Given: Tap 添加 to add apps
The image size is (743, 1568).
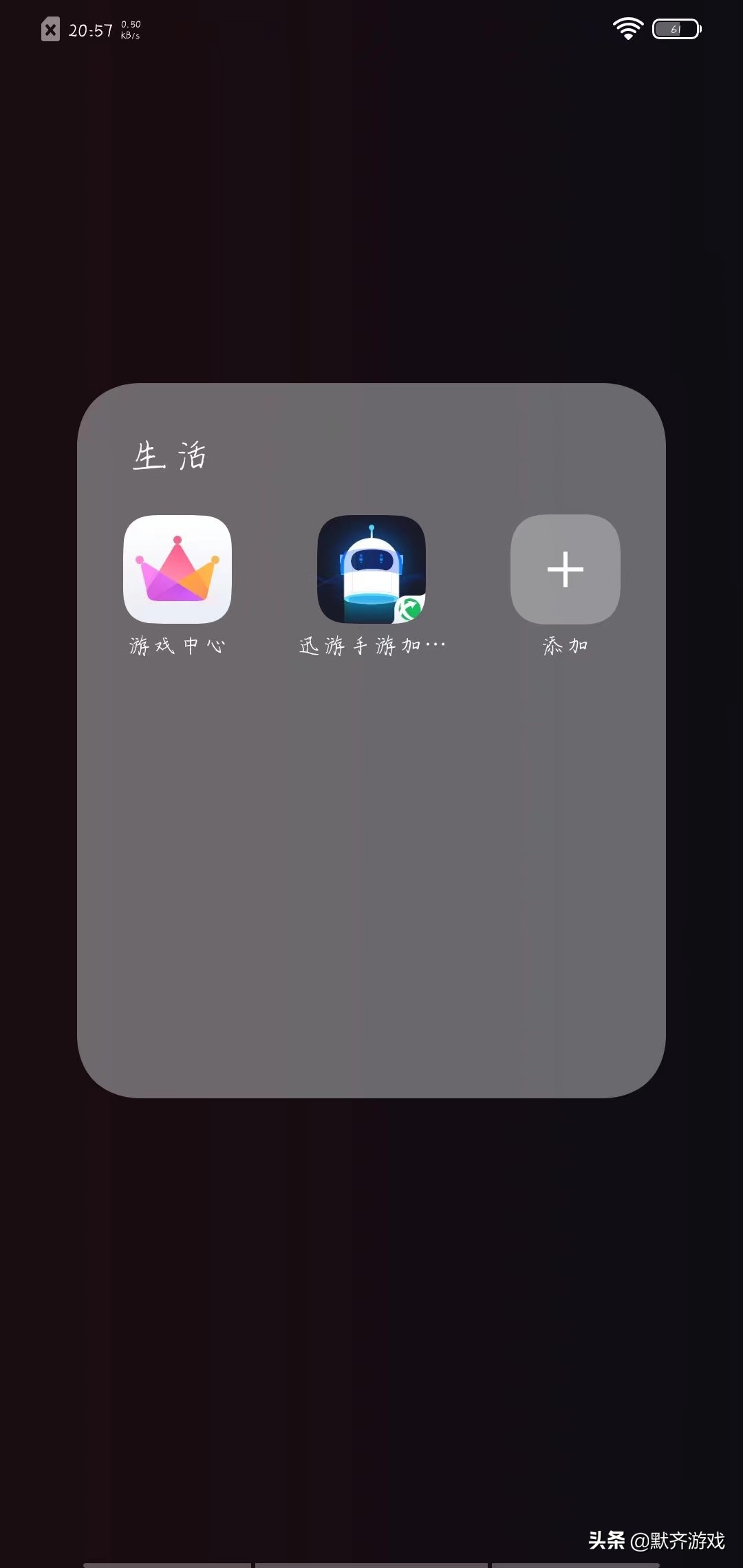Looking at the screenshot, I should click(565, 569).
